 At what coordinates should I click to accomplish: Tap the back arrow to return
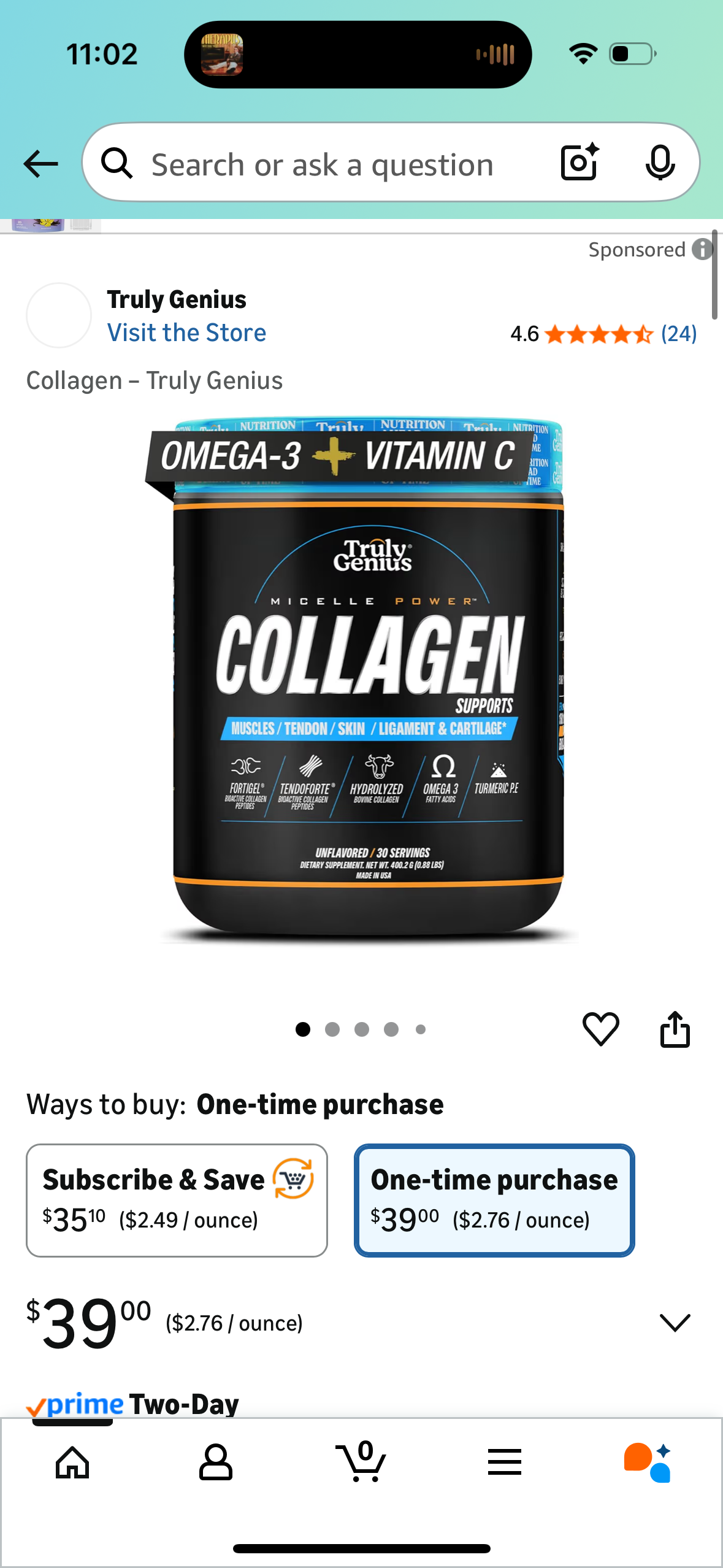[x=40, y=163]
